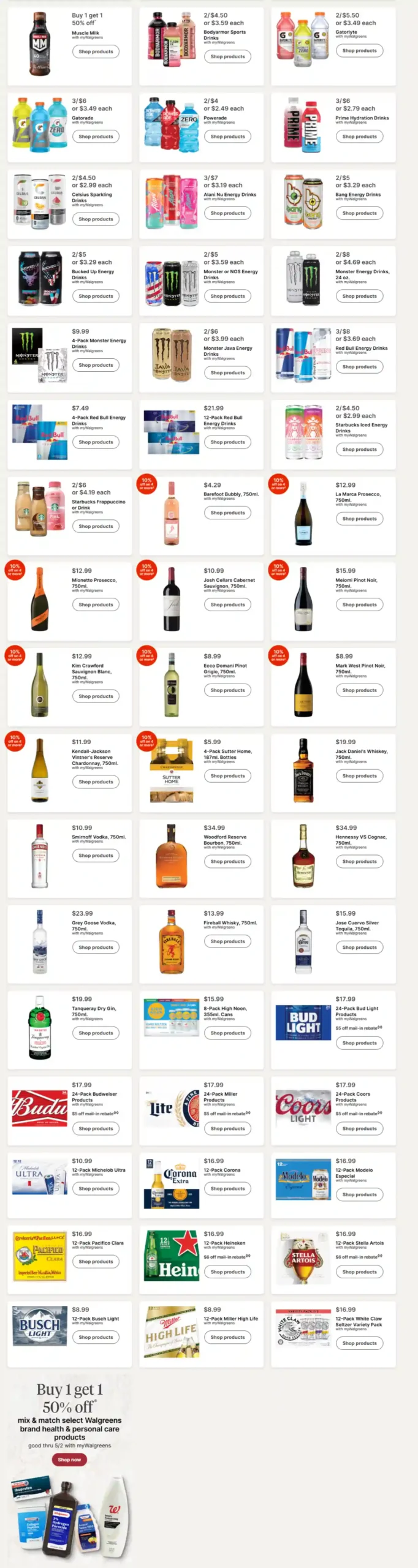
Task: Shop products for Celsius Sparkling Drinks
Action: pyautogui.click(x=96, y=219)
